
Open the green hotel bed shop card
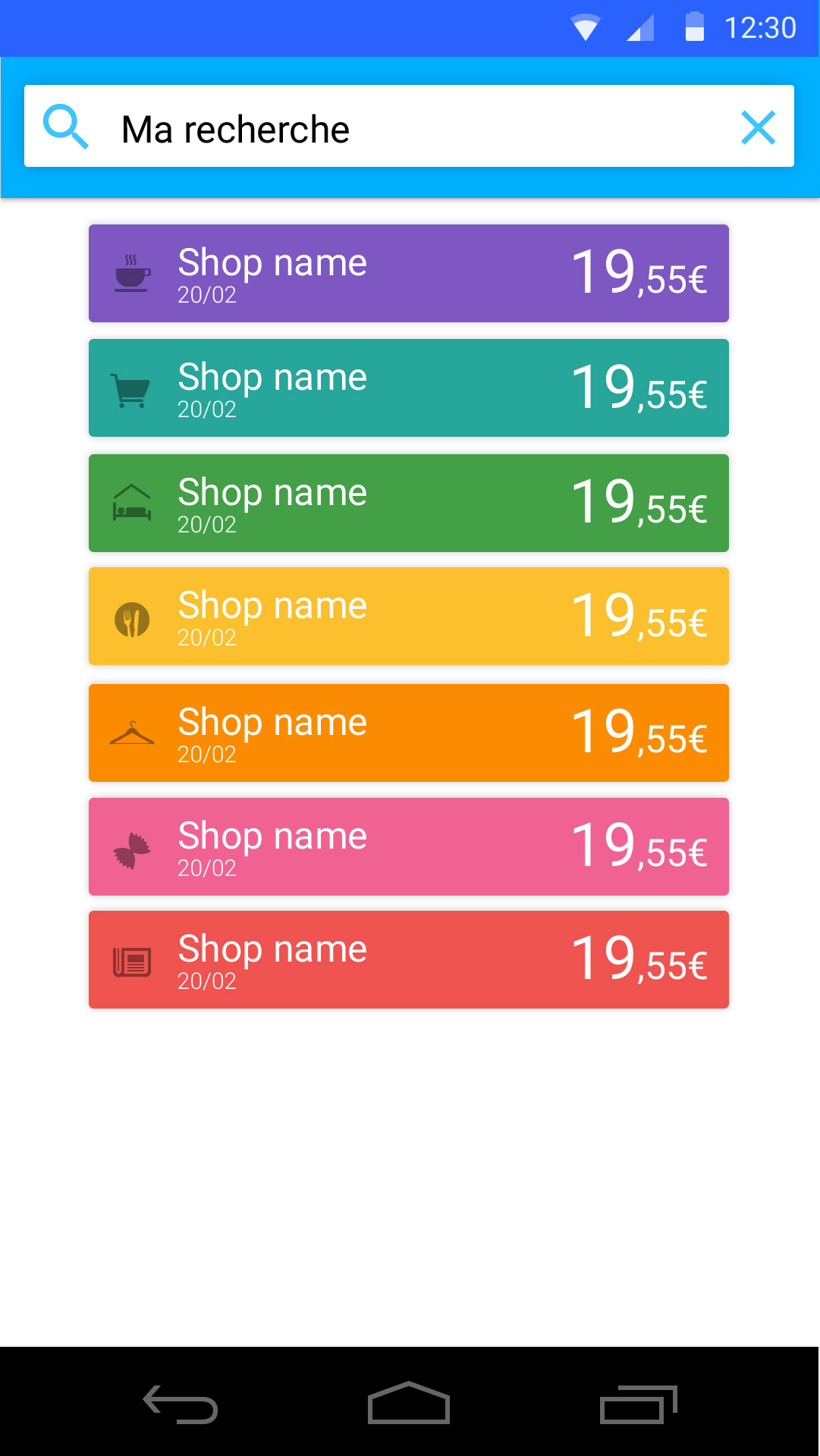coord(409,503)
